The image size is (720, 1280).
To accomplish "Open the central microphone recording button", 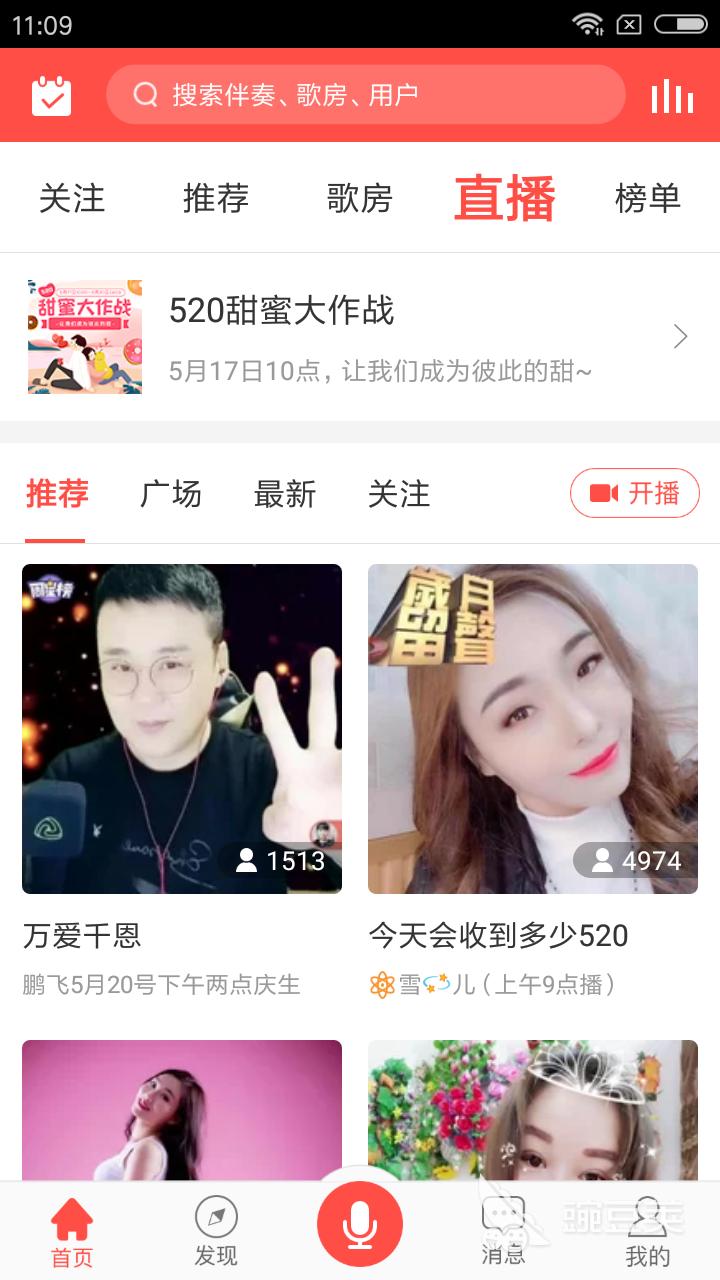I will click(x=360, y=1222).
